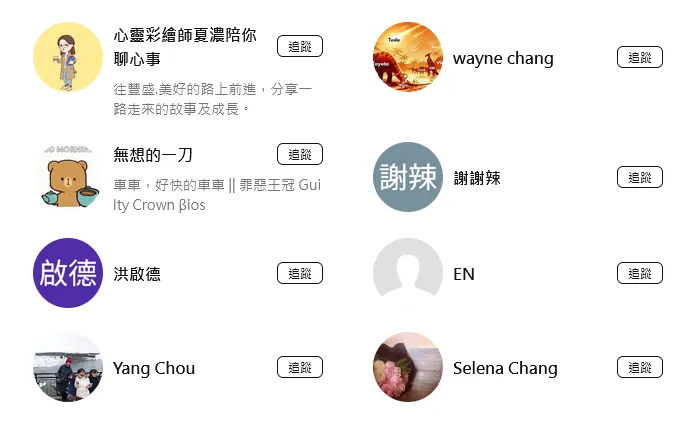View Selena Chang's profile
698x429 pixels.
point(504,368)
